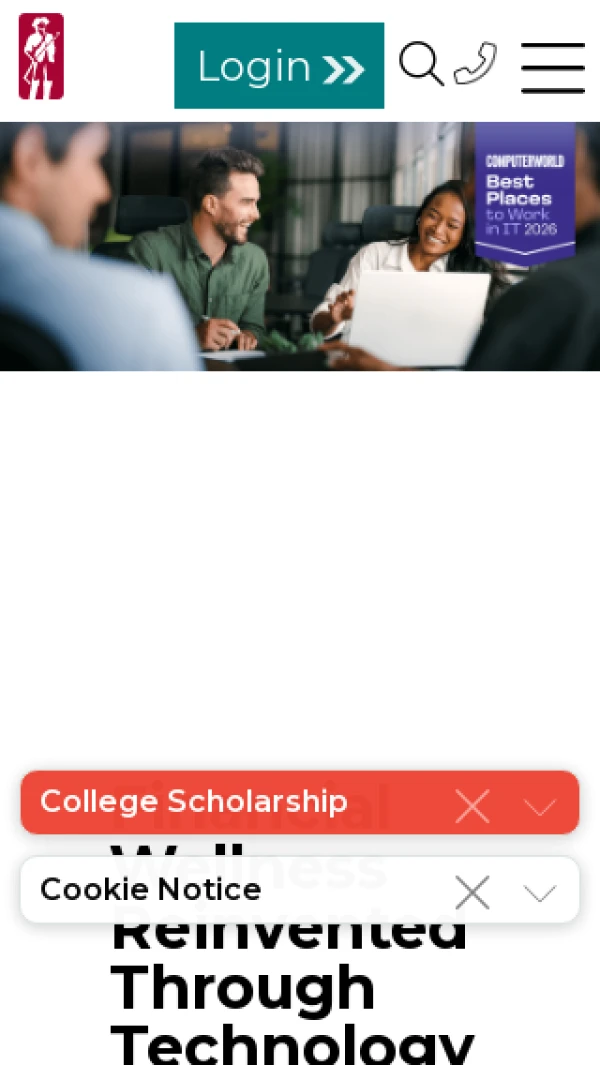This screenshot has width=600, height=1065.
Task: Go to homepage via minuteman logo
Action: 41,57
